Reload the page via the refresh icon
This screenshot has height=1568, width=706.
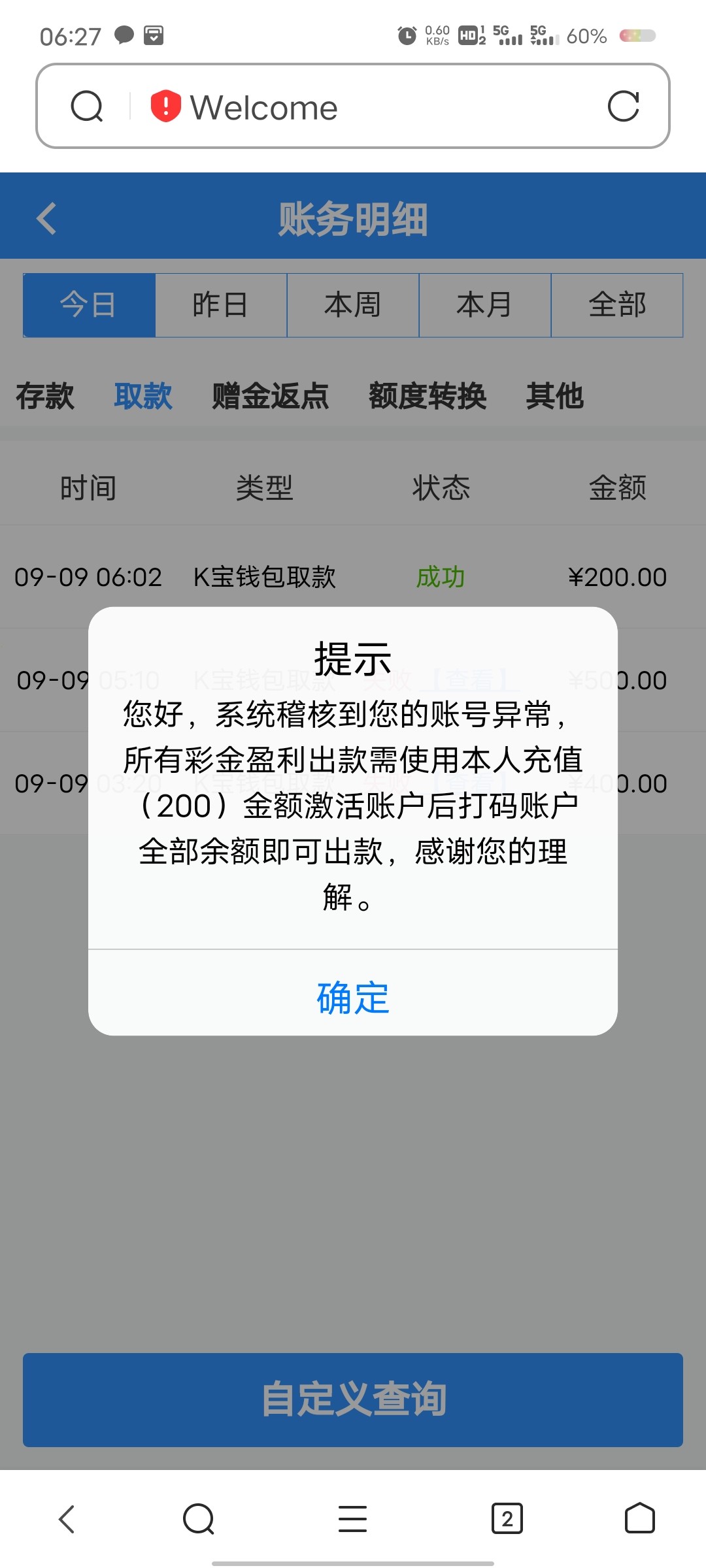(624, 106)
